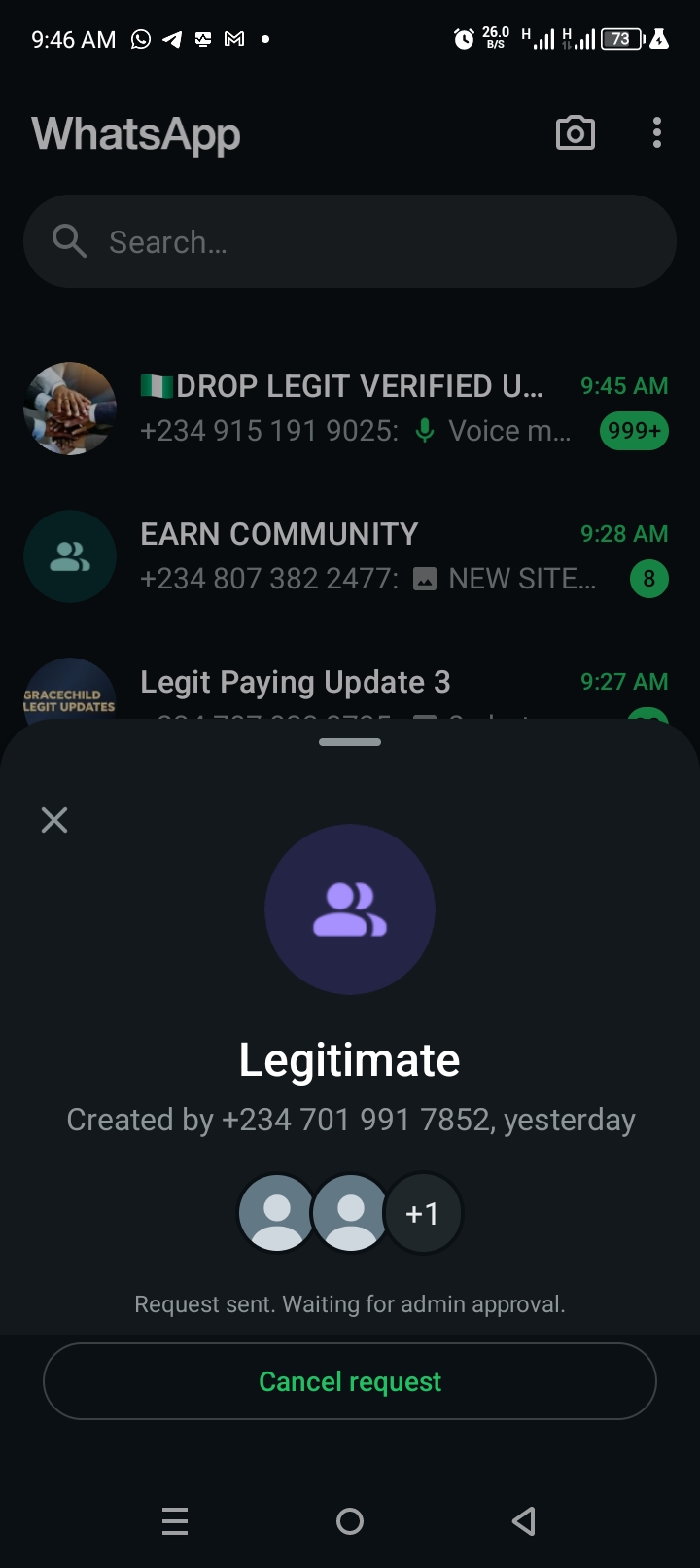Close the Legitimate group sheet
Screen dimensions: 700x1568
coord(54,820)
